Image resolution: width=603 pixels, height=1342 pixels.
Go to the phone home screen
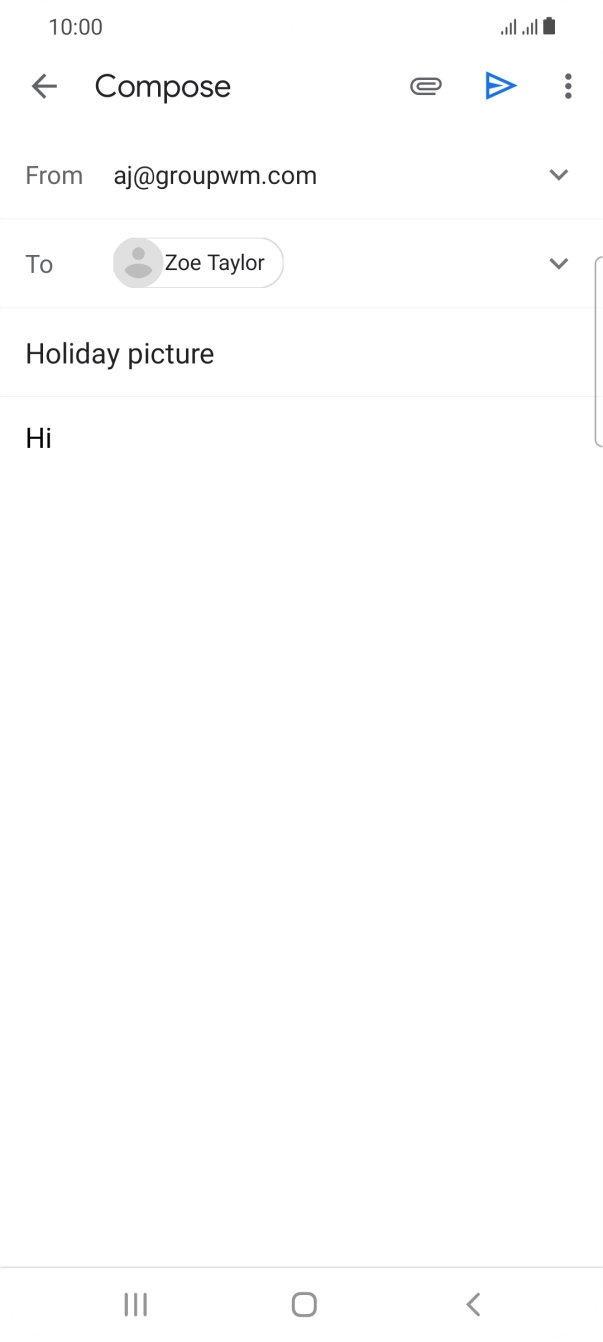pos(304,1304)
